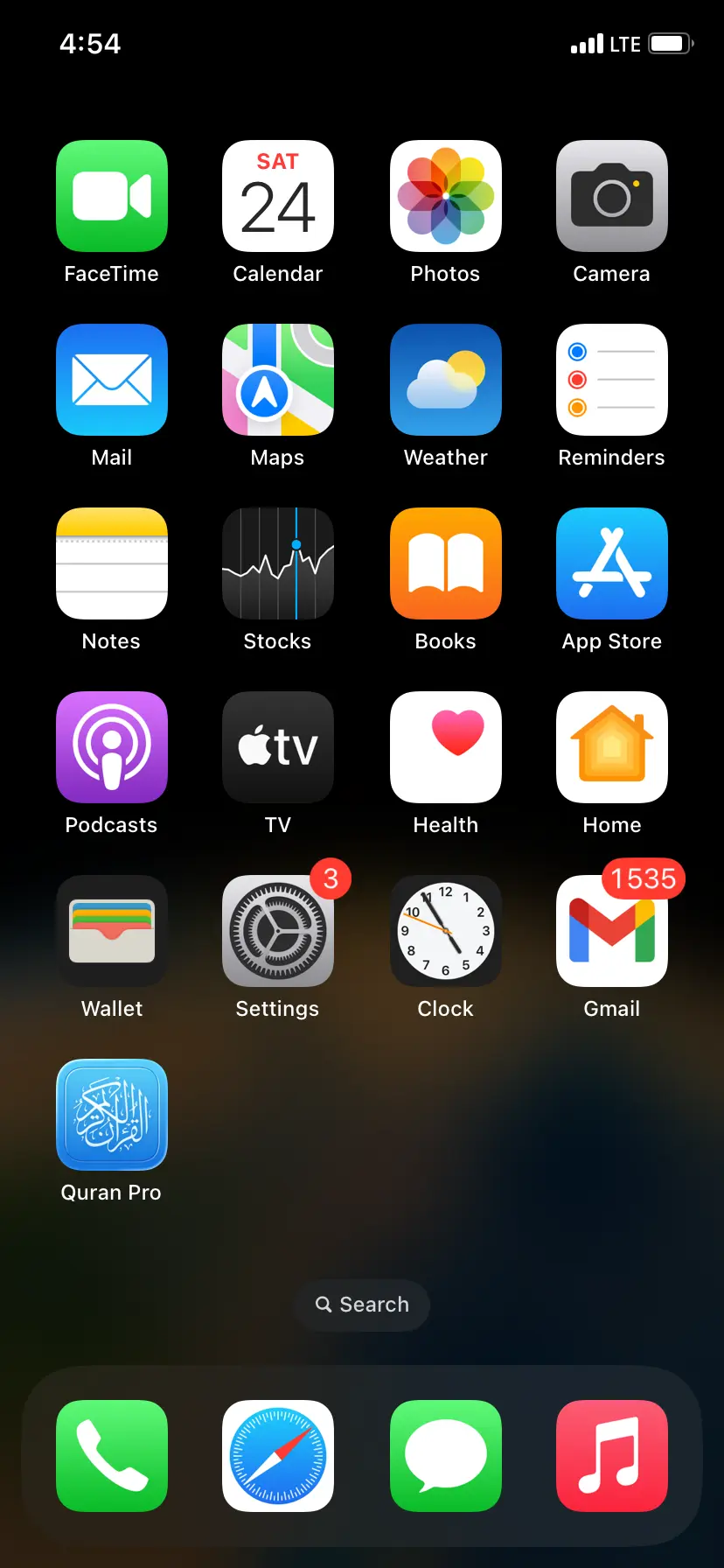This screenshot has height=1568, width=724.
Task: Open the Reminders app
Action: click(x=612, y=380)
